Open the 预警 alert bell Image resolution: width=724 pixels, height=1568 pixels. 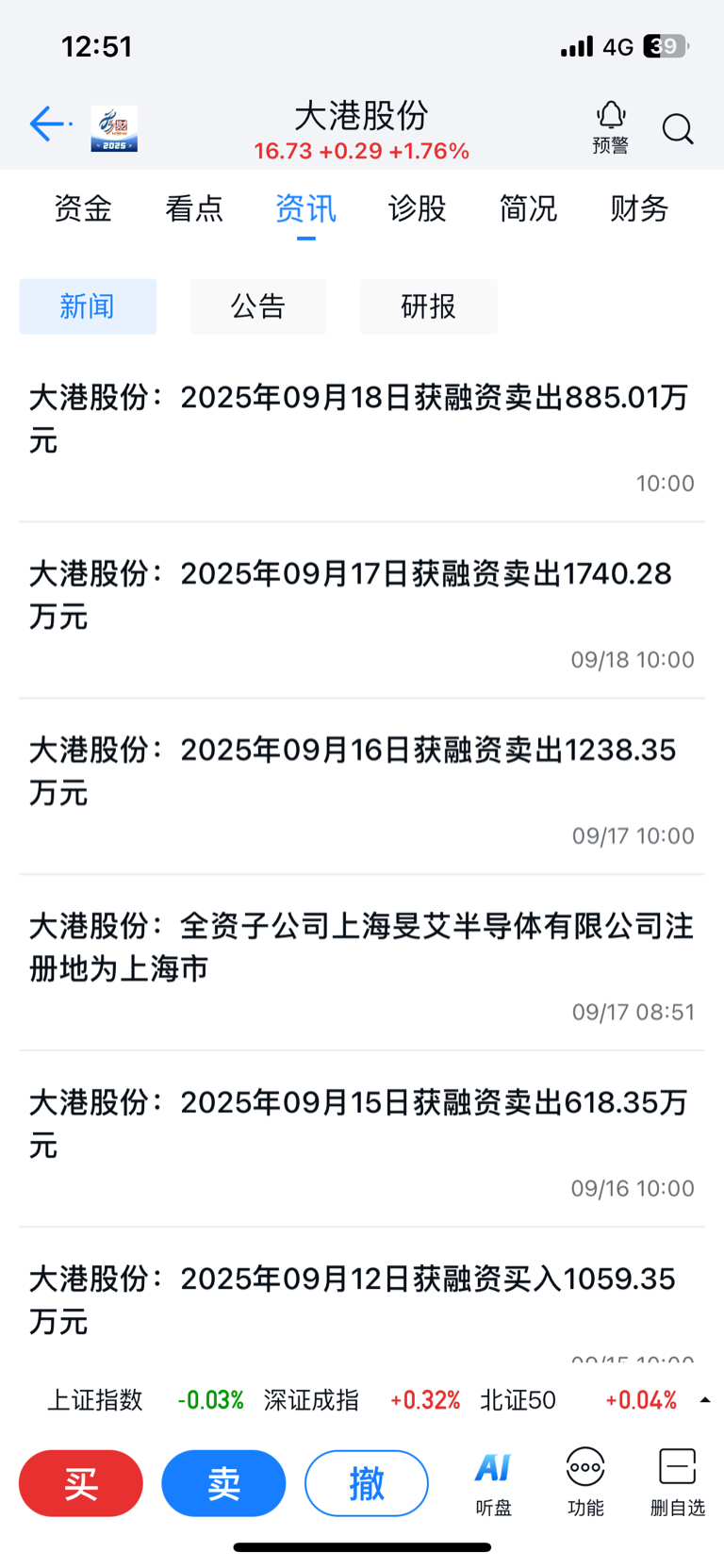(x=611, y=127)
